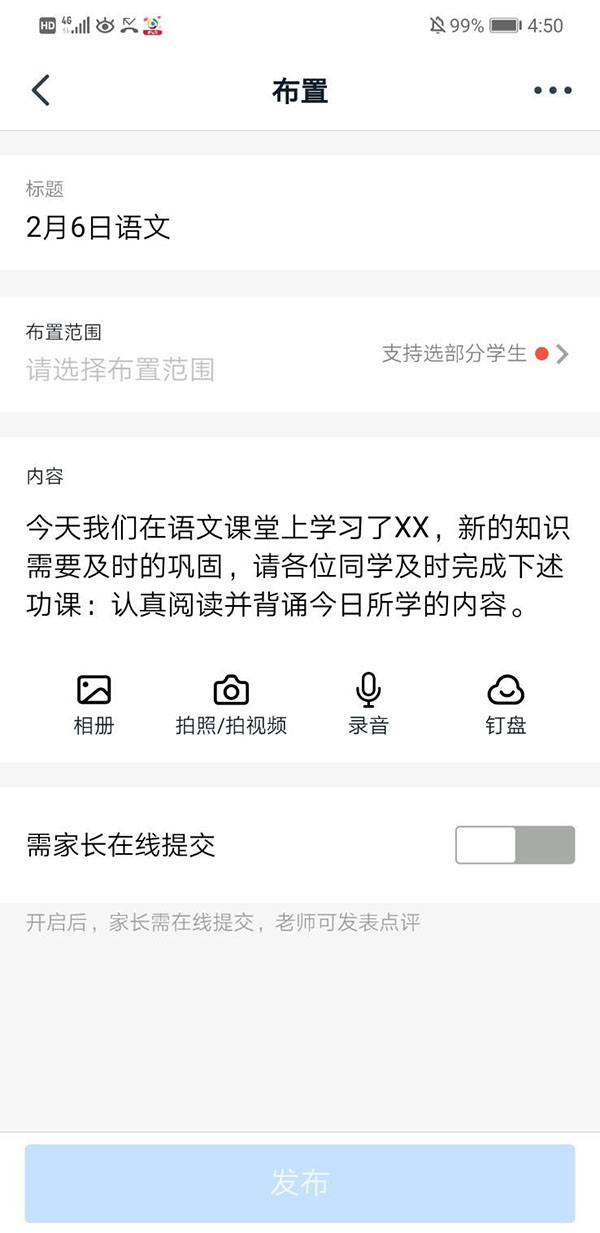
Task: Open the three-dot overflow menu
Action: coord(552,91)
